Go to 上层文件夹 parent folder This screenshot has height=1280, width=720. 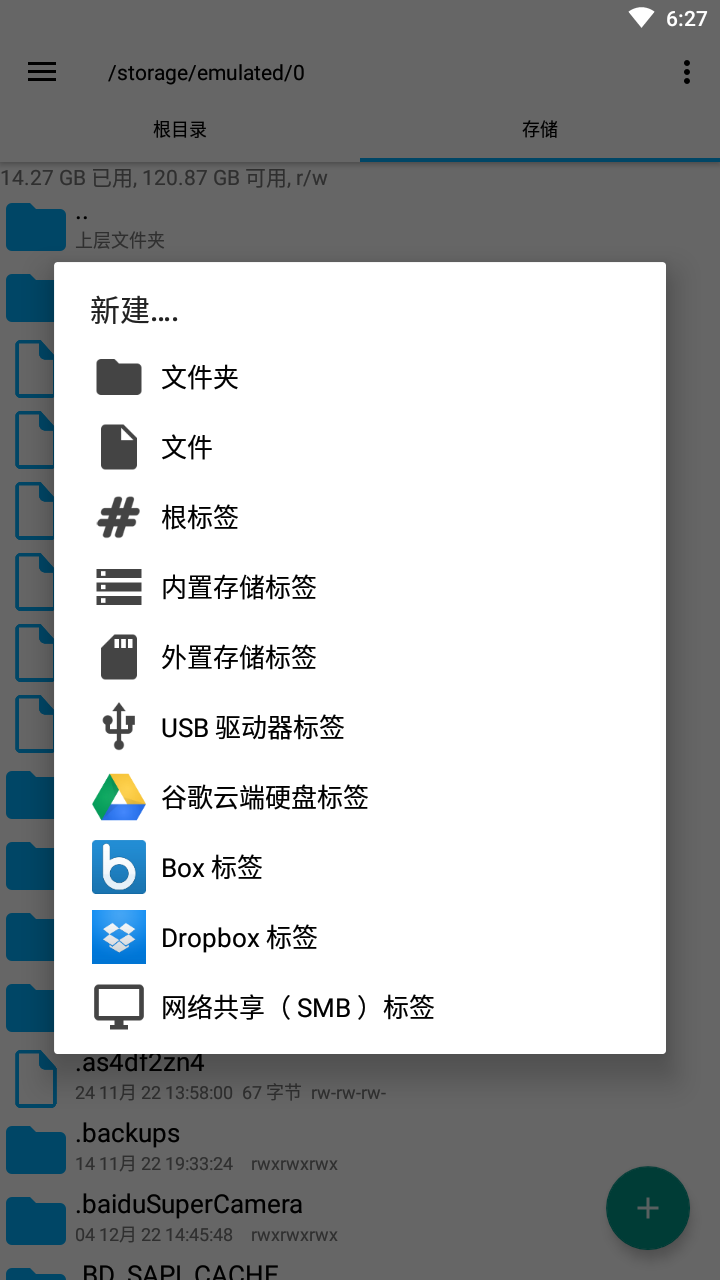pos(360,227)
